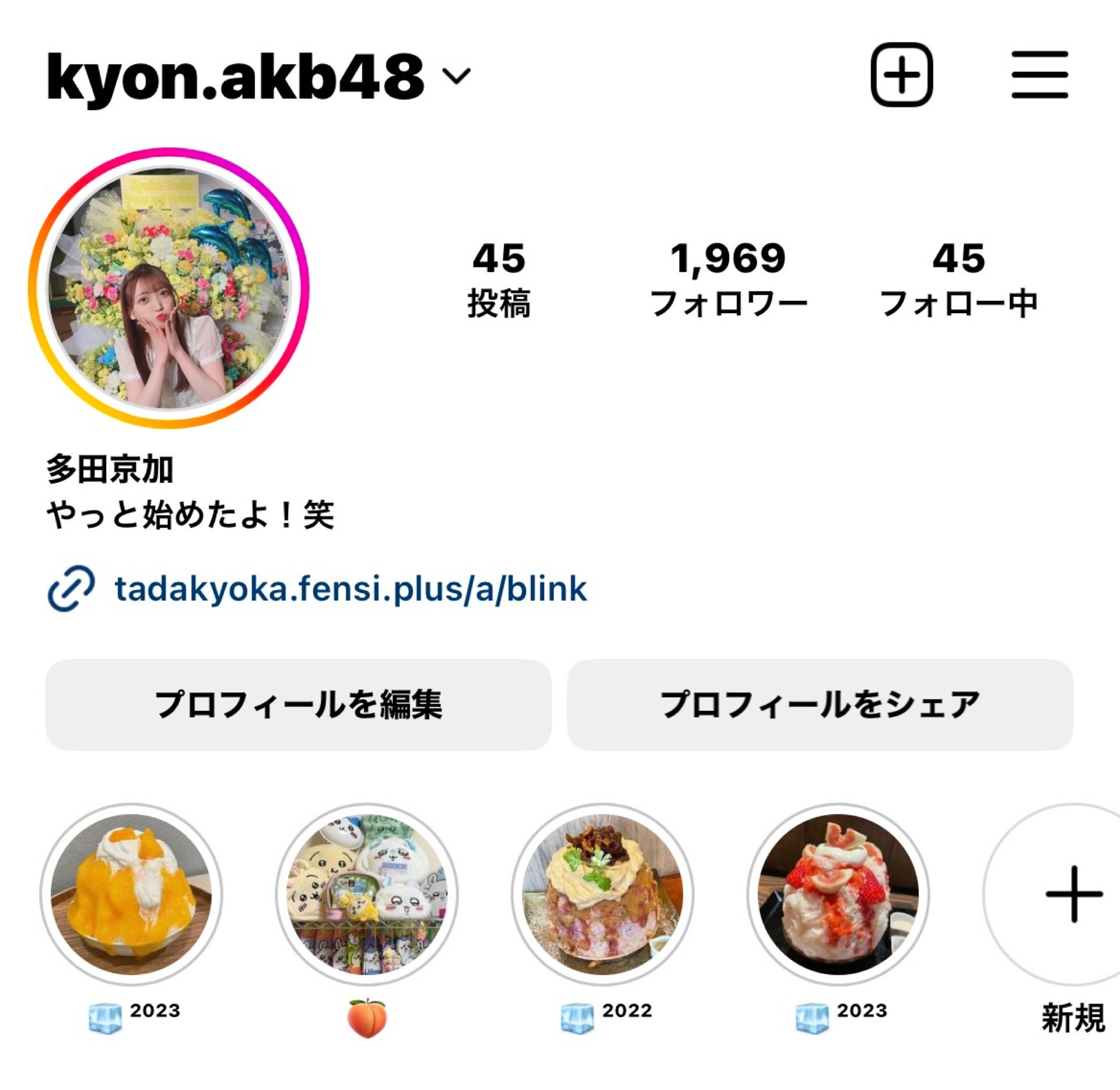
Task: Open the peach emoji highlight
Action: (367, 894)
